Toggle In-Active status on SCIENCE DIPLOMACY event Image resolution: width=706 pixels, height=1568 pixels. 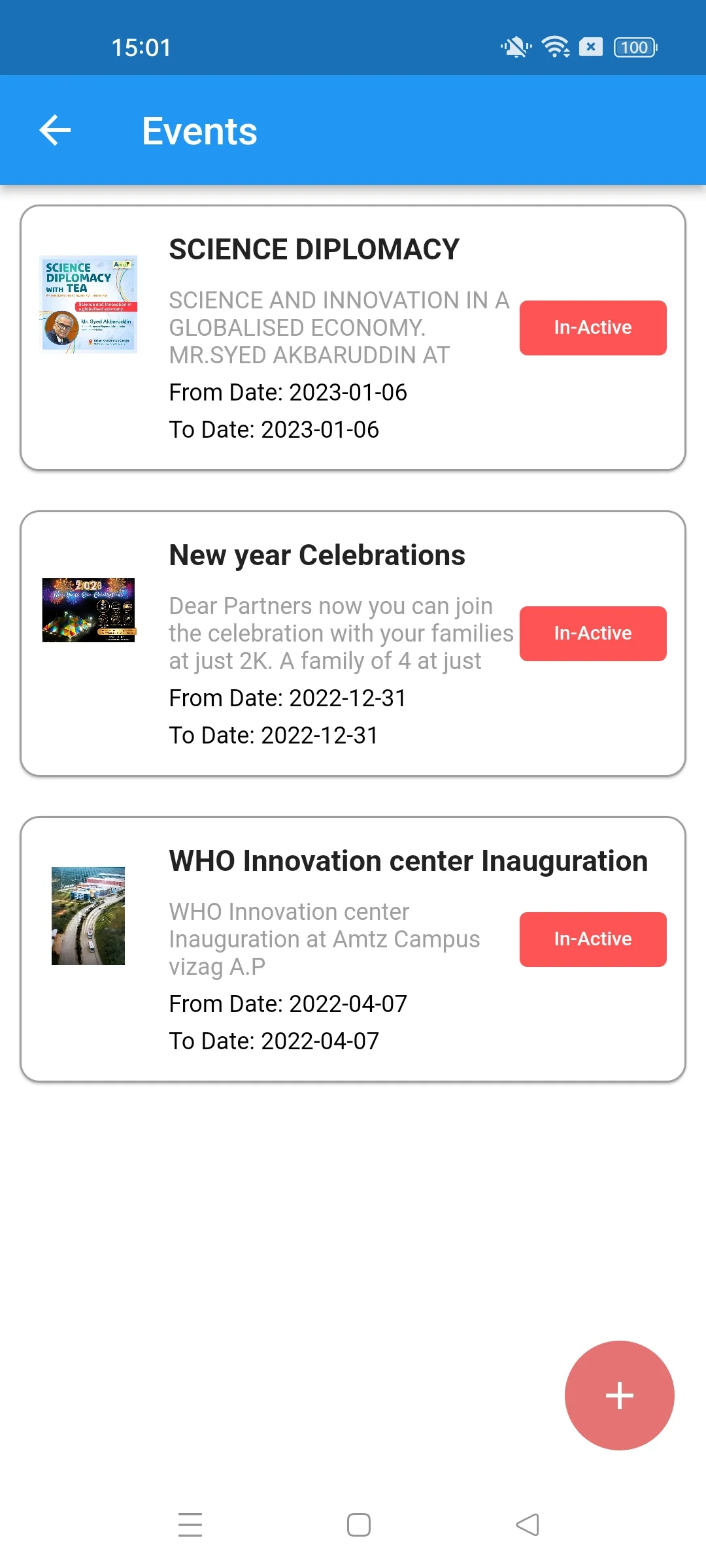click(592, 327)
